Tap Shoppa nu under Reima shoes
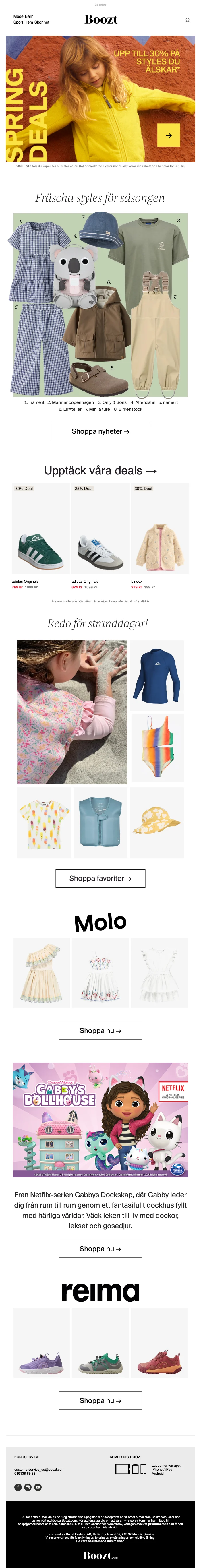201x1568 pixels. click(x=100, y=1401)
